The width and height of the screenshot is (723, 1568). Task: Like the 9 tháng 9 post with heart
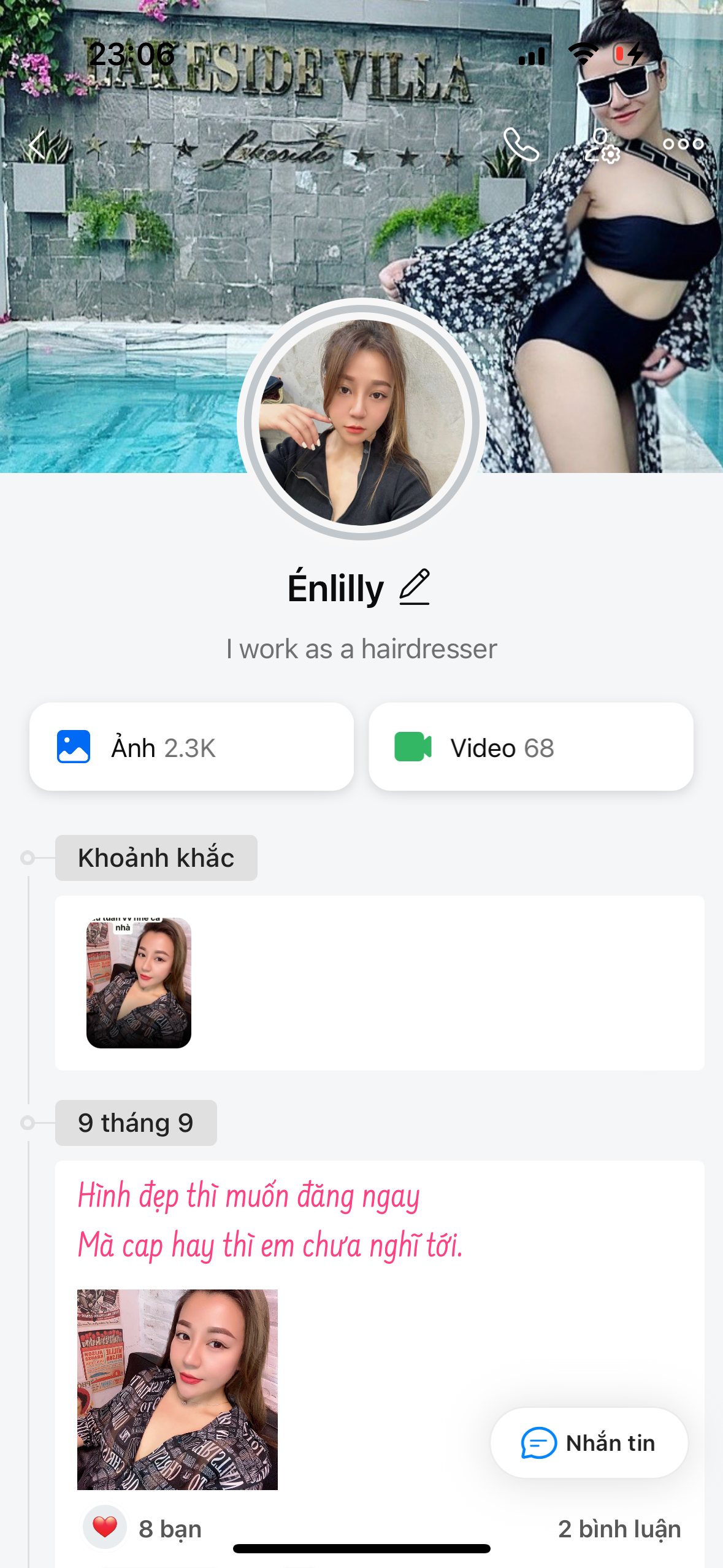(x=105, y=1527)
